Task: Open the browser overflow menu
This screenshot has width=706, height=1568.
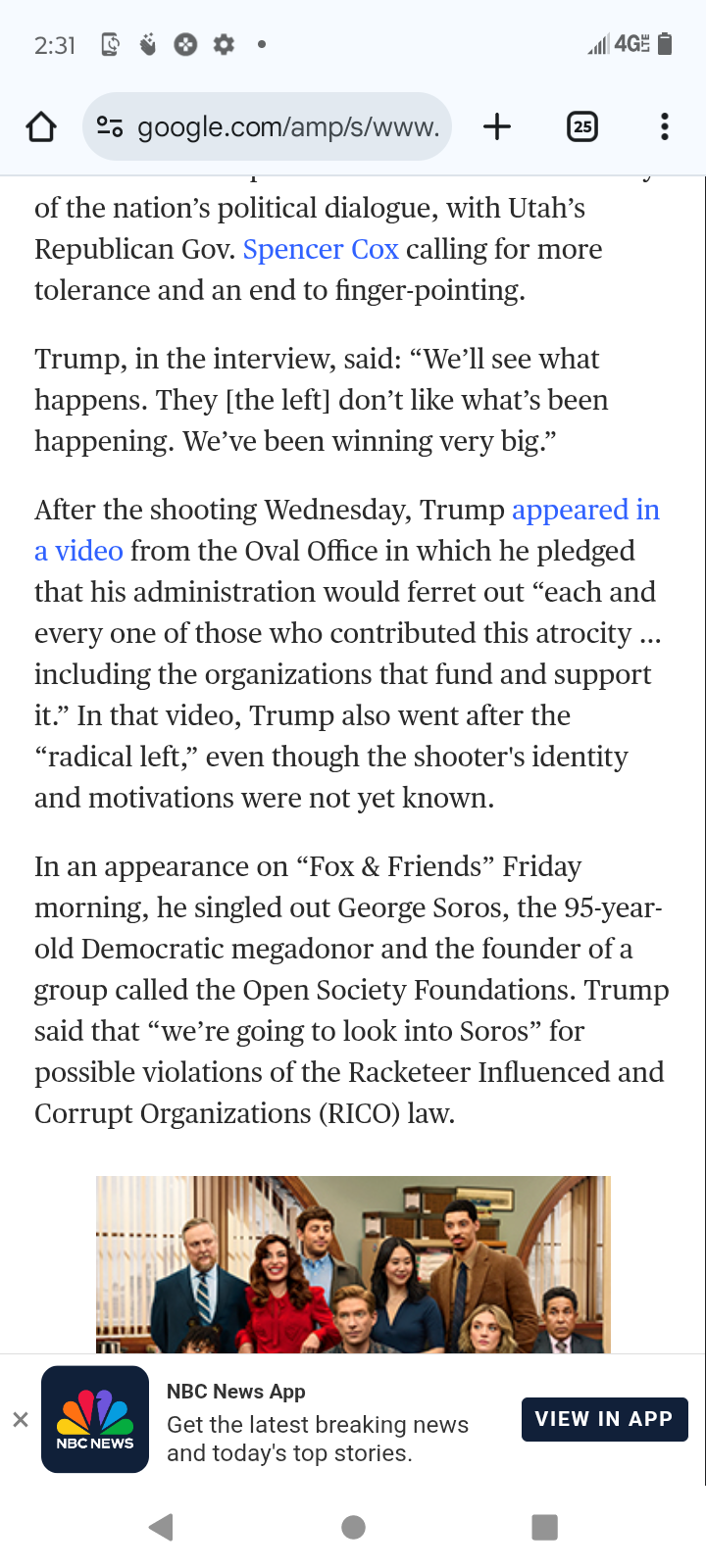Action: click(665, 126)
